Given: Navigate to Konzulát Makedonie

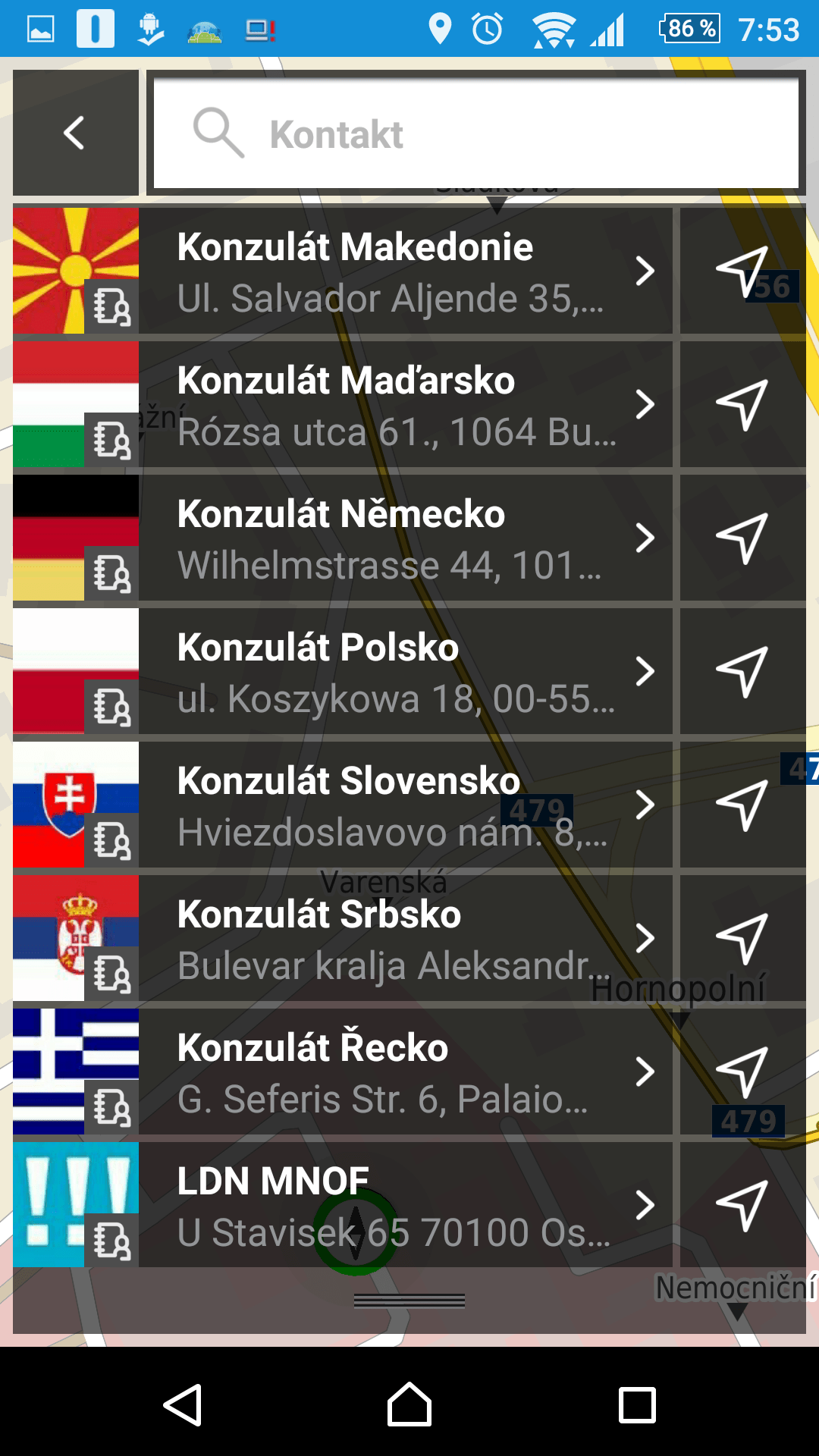Looking at the screenshot, I should click(742, 271).
